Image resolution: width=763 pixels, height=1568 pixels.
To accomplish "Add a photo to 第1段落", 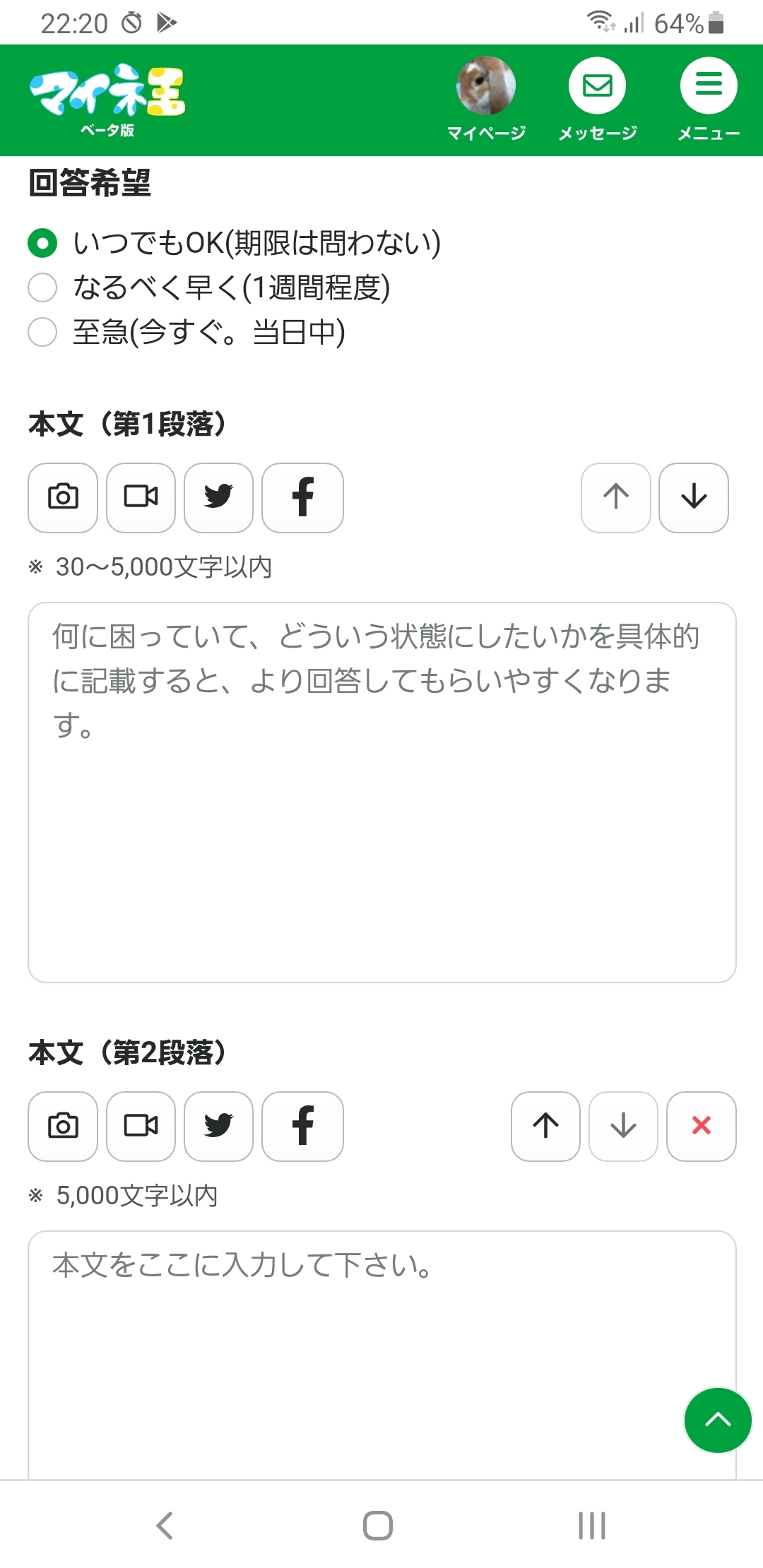I will (63, 497).
